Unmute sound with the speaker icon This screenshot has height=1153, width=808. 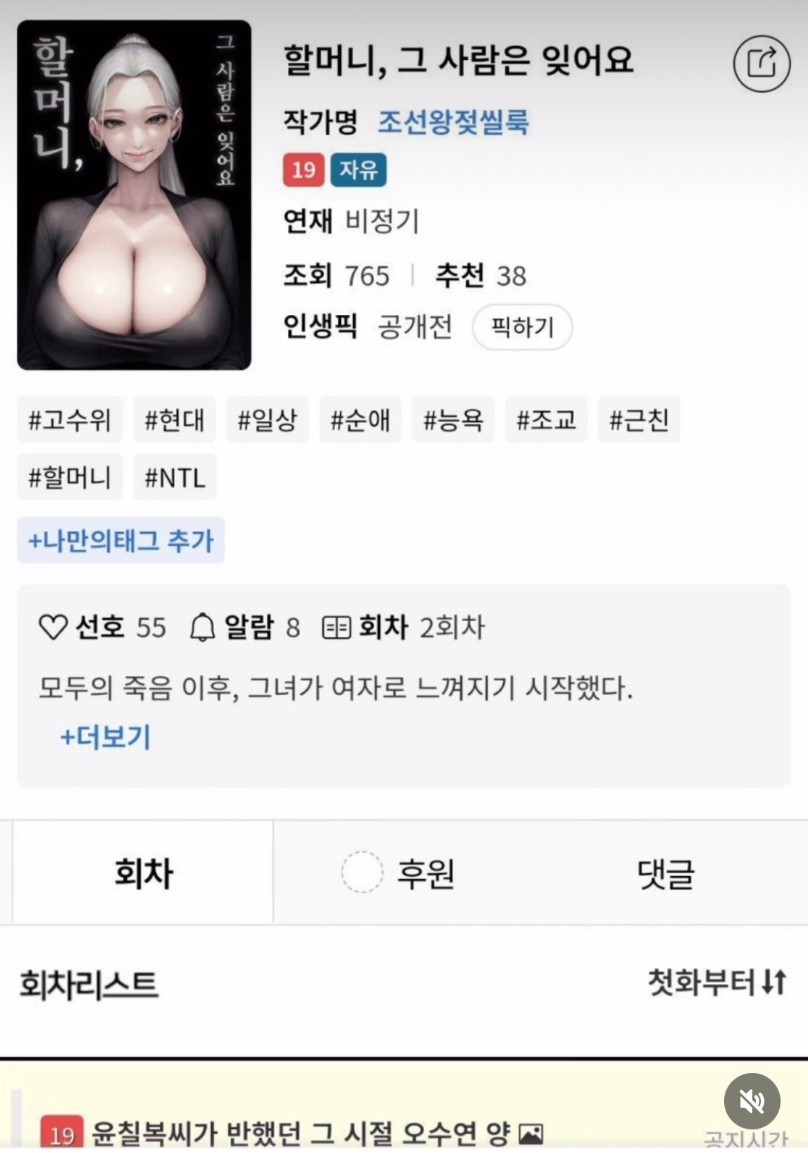(x=752, y=1101)
